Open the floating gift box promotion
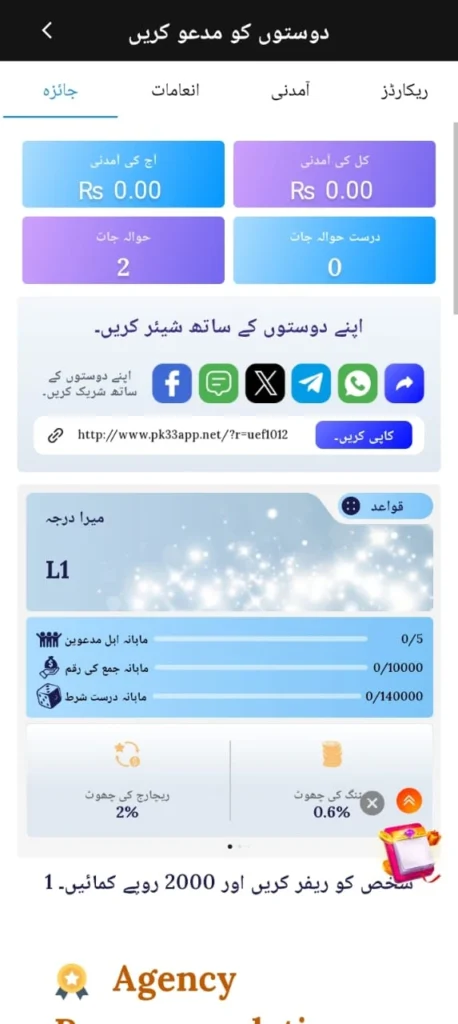This screenshot has width=458, height=1024. (x=410, y=853)
